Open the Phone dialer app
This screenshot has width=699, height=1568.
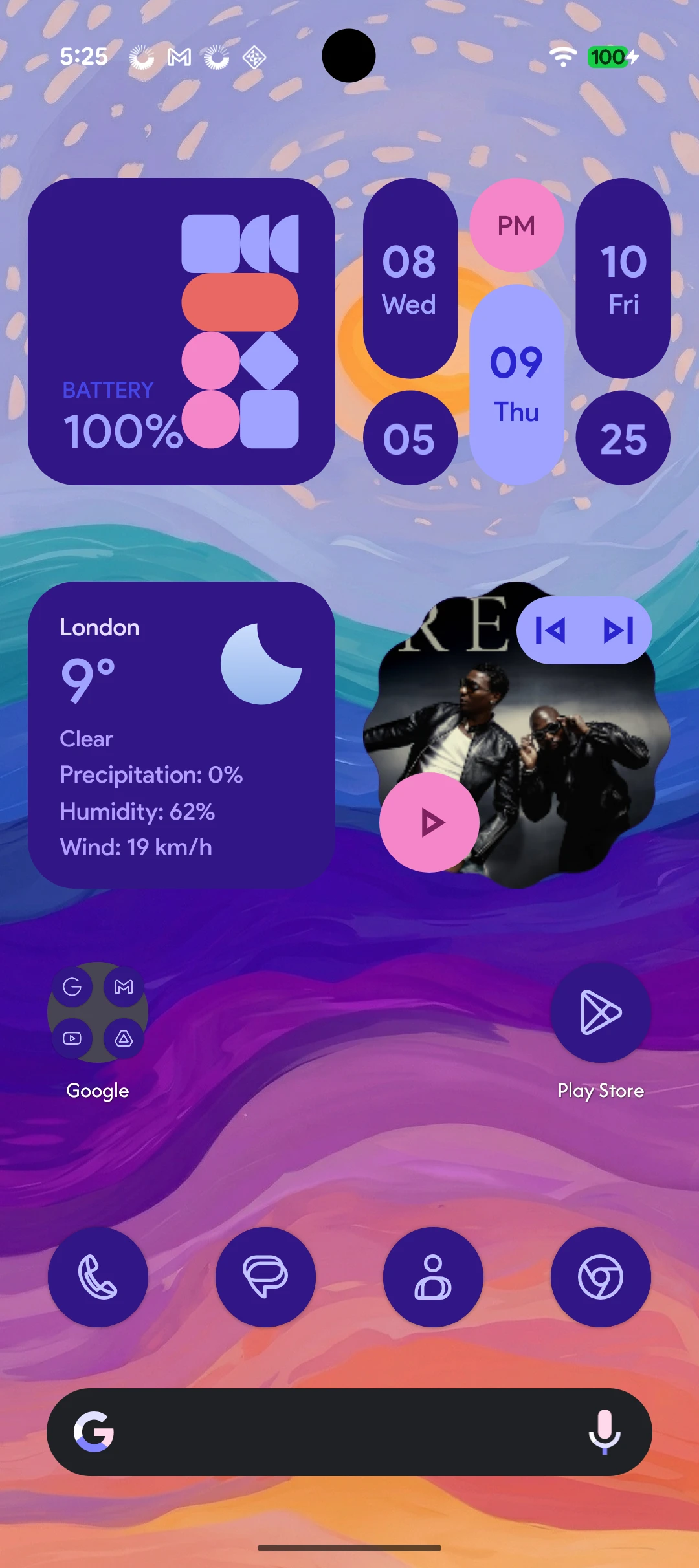[98, 1277]
